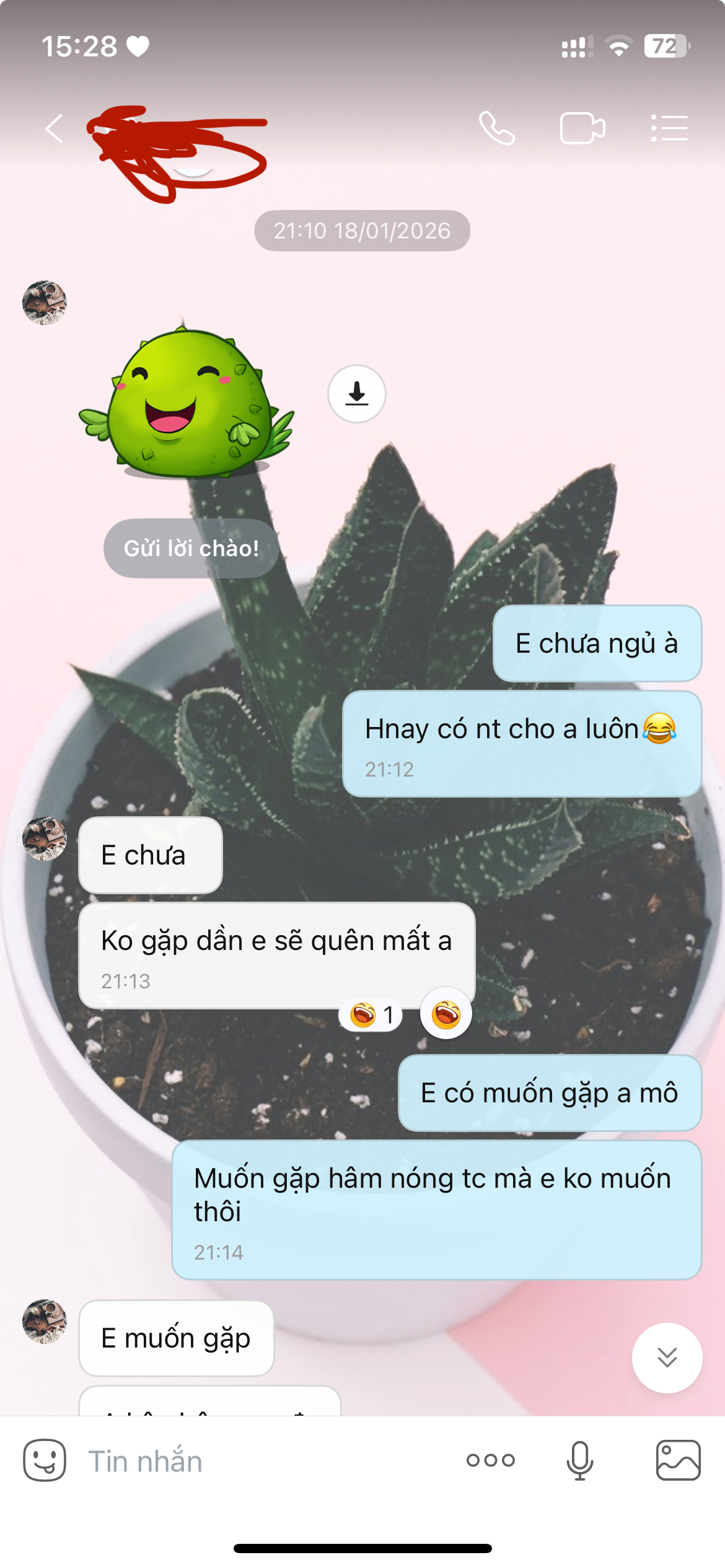The width and height of the screenshot is (725, 1568).
Task: Open the chat options menu
Action: [669, 129]
